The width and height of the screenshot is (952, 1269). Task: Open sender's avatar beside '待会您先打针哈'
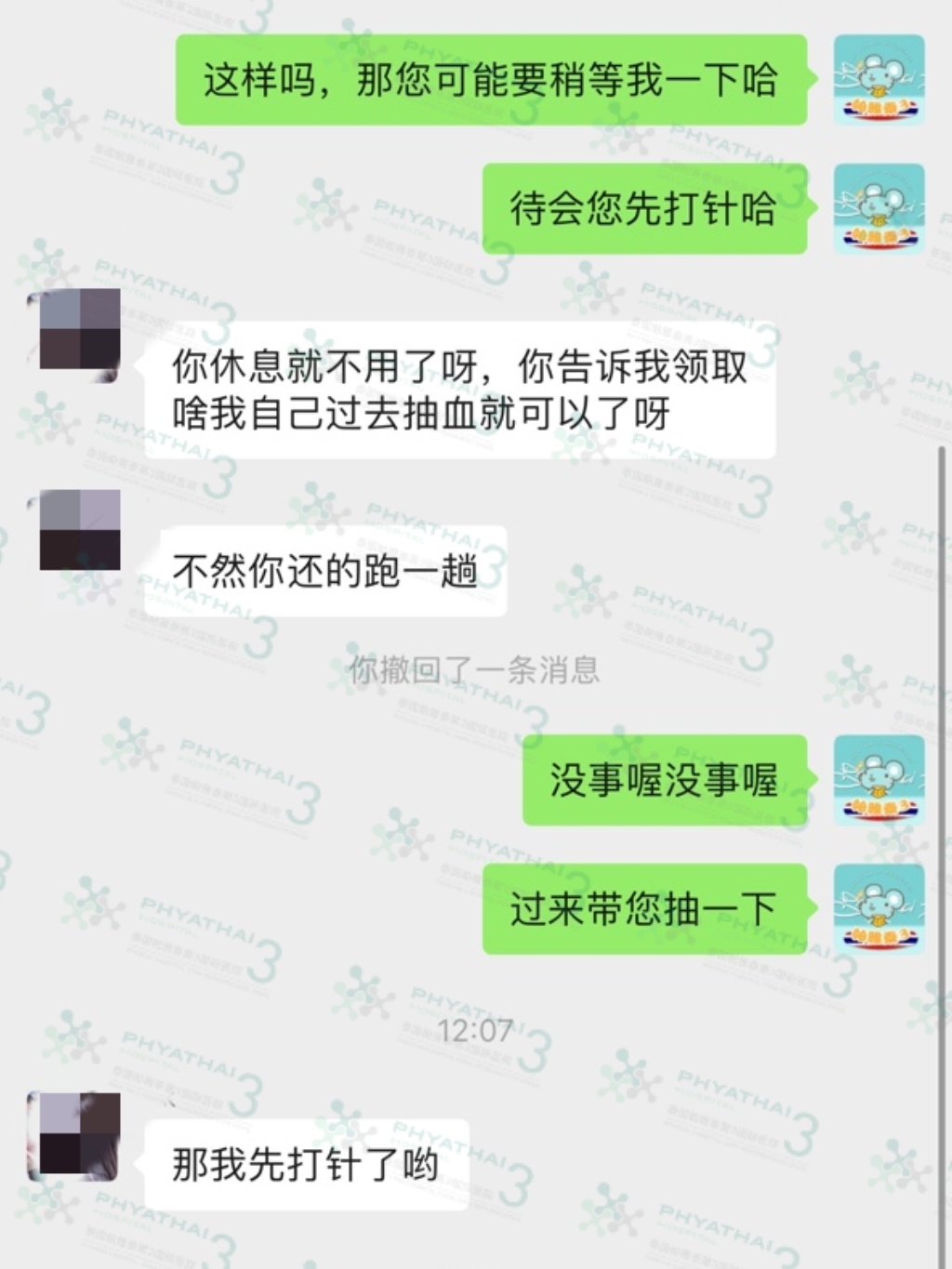click(x=879, y=208)
